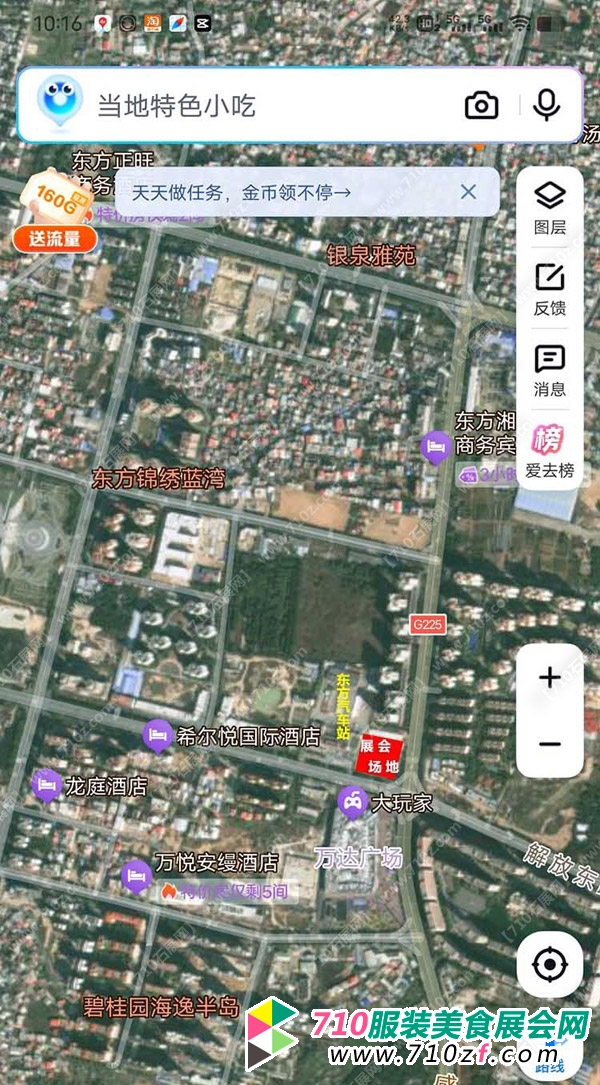Screen dimensions: 600x1085
Task: Dismiss the 天天做任务 coin banner
Action: [468, 192]
